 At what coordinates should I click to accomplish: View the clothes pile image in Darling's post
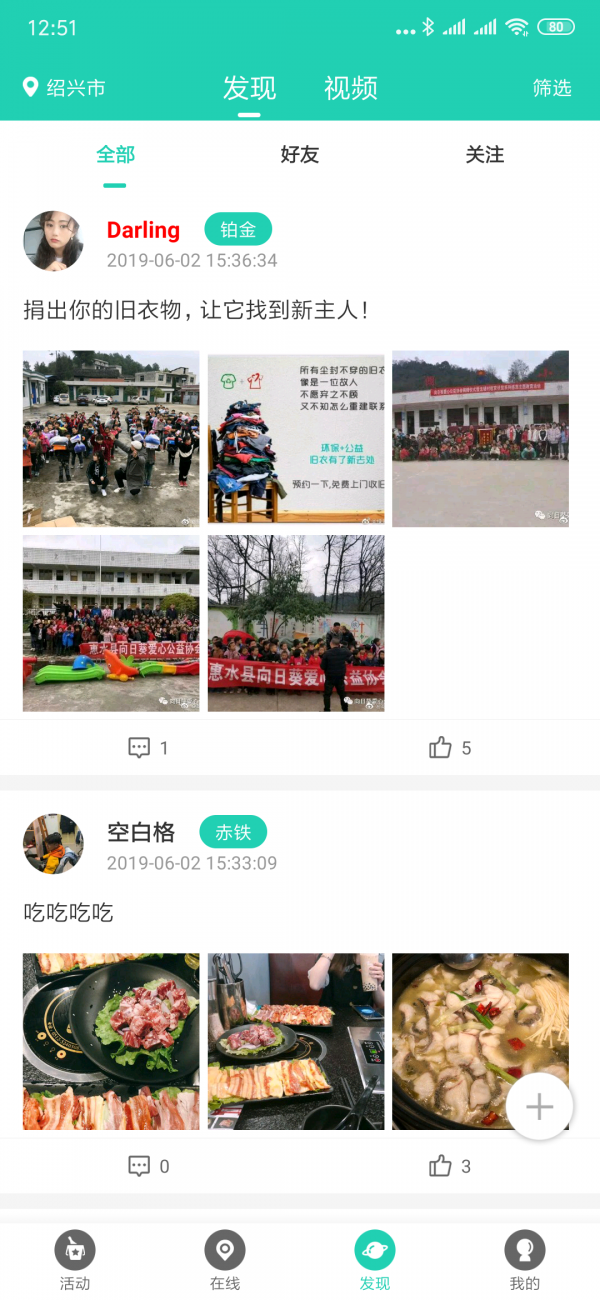(x=296, y=438)
